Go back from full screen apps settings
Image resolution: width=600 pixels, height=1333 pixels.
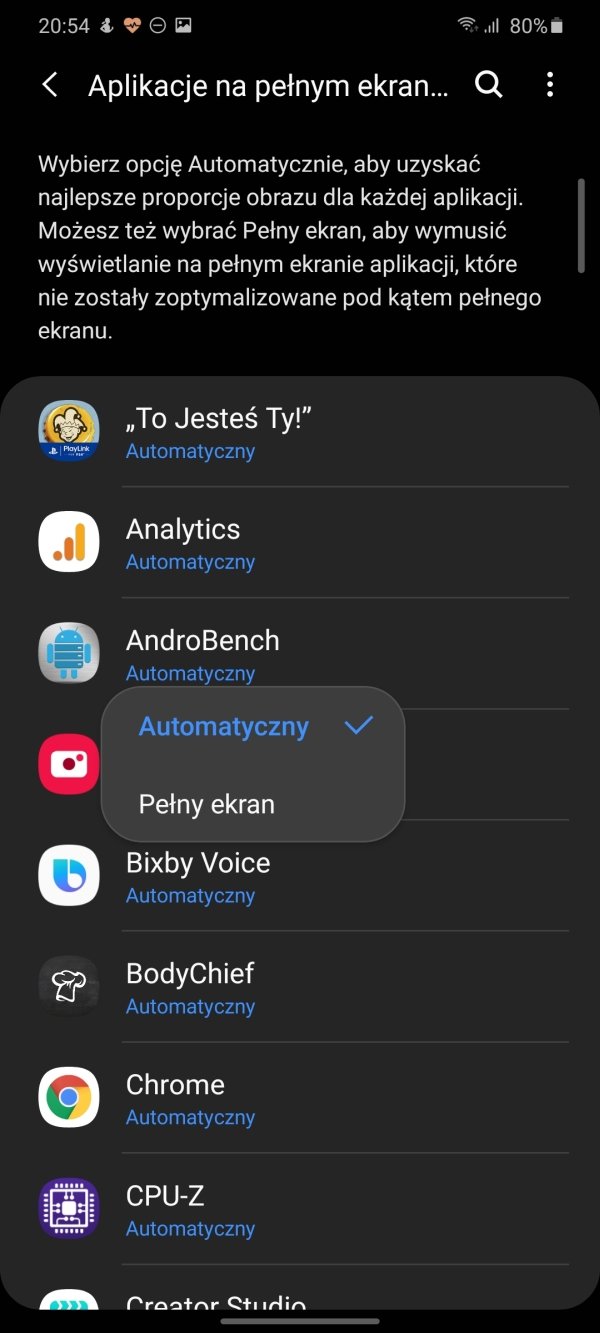click(50, 86)
